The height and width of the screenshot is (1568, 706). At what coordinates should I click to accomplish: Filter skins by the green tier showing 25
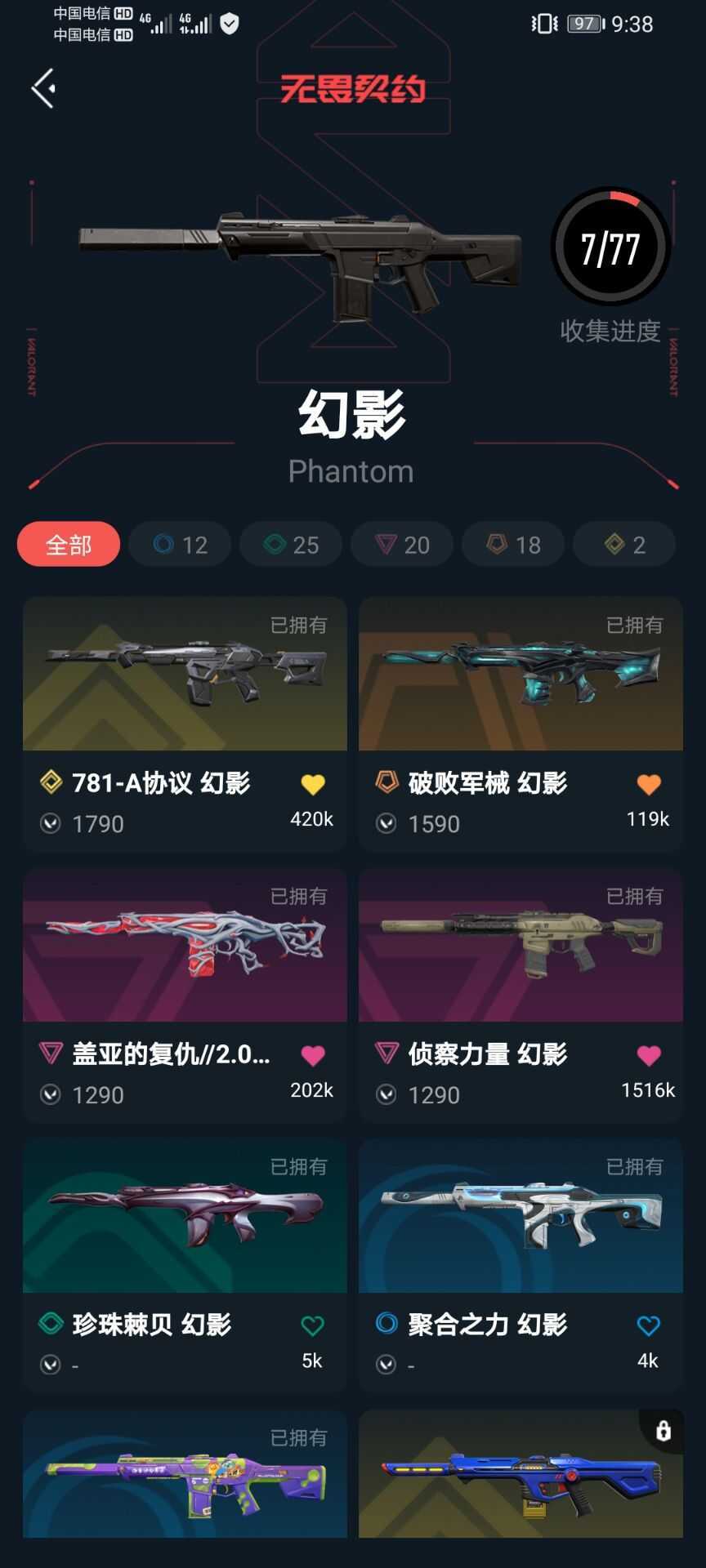tap(291, 544)
